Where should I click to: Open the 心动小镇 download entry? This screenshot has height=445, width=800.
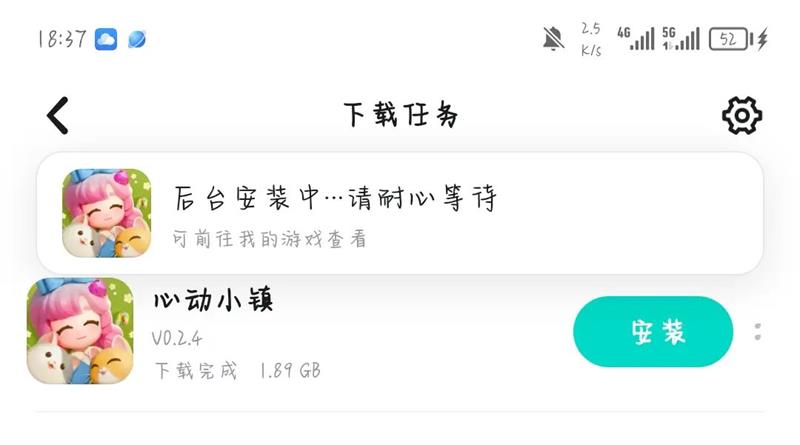click(x=300, y=331)
